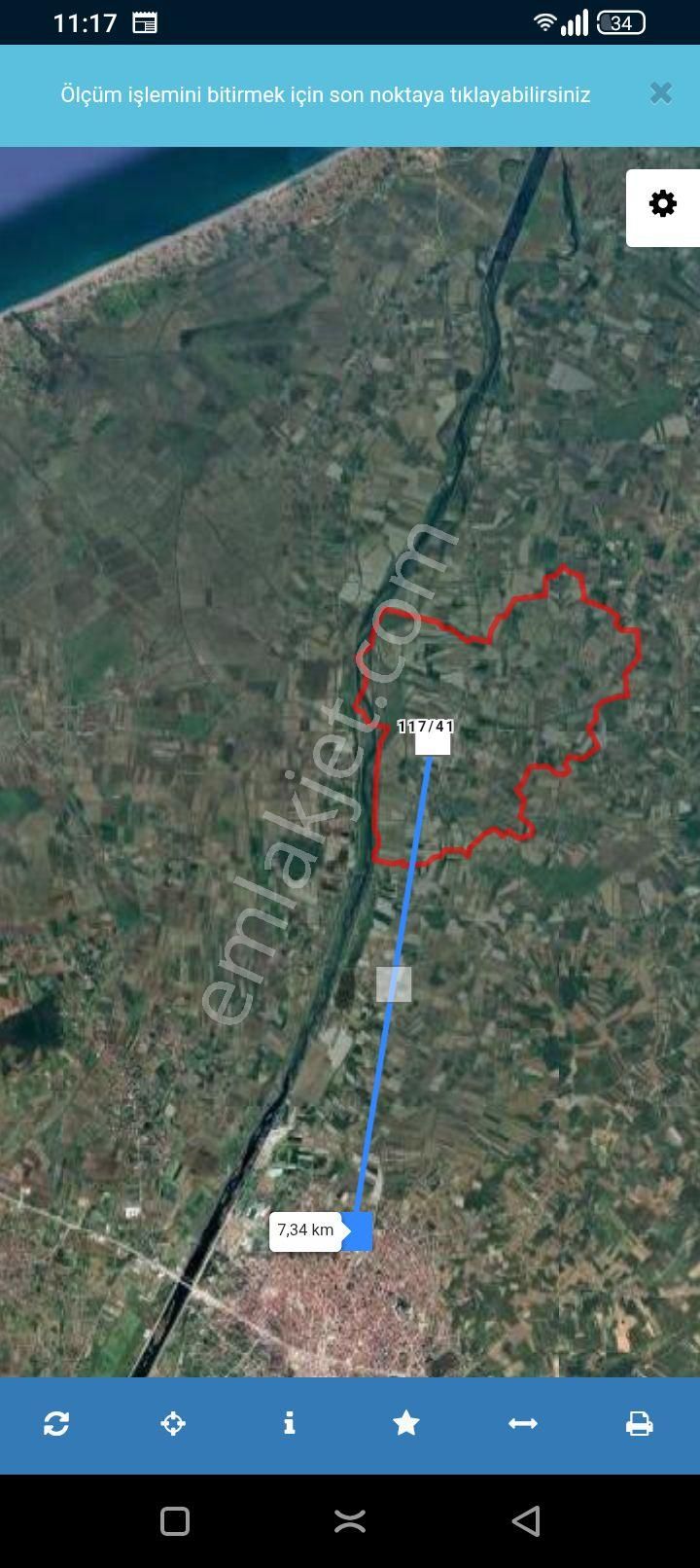
Task: Open the info tool
Action: click(289, 1424)
